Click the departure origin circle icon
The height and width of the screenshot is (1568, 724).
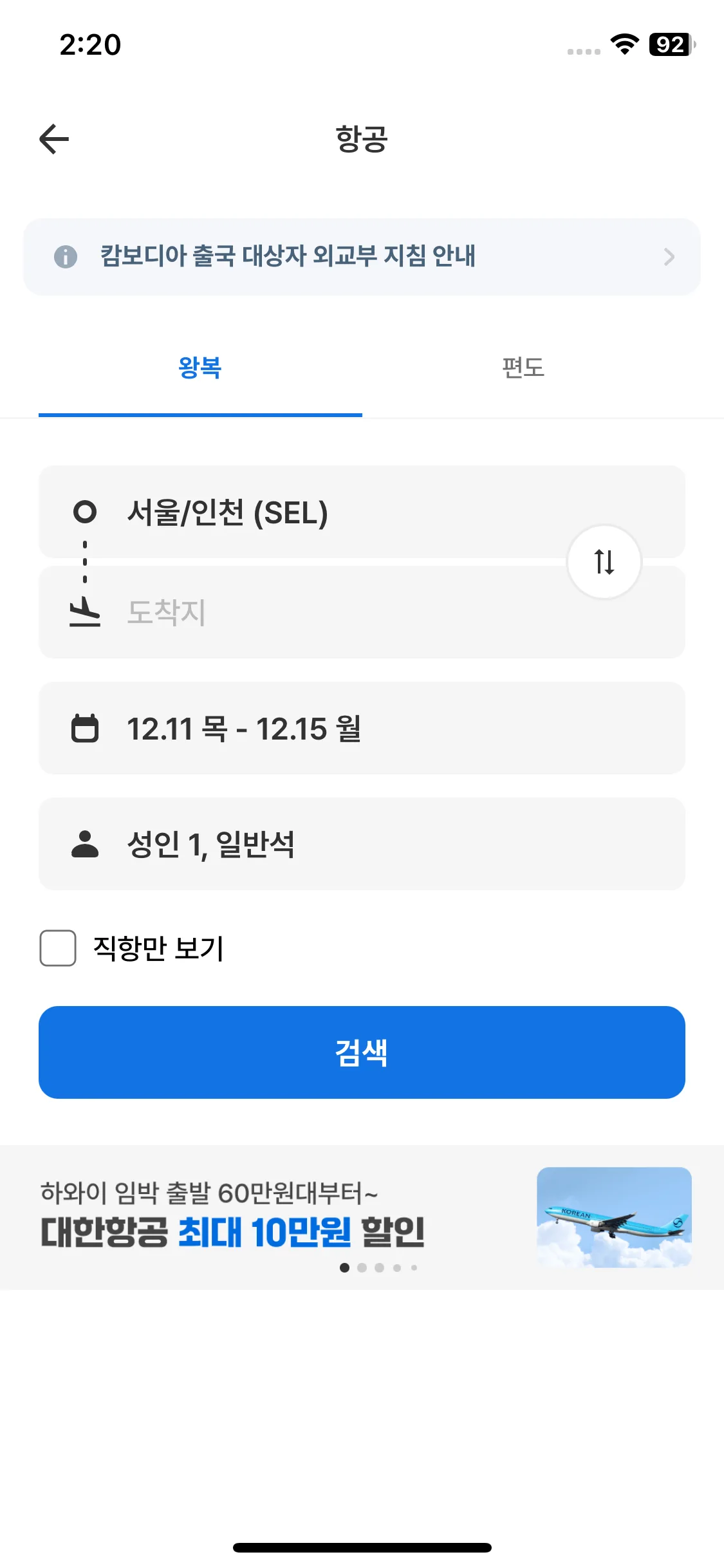pyautogui.click(x=86, y=512)
